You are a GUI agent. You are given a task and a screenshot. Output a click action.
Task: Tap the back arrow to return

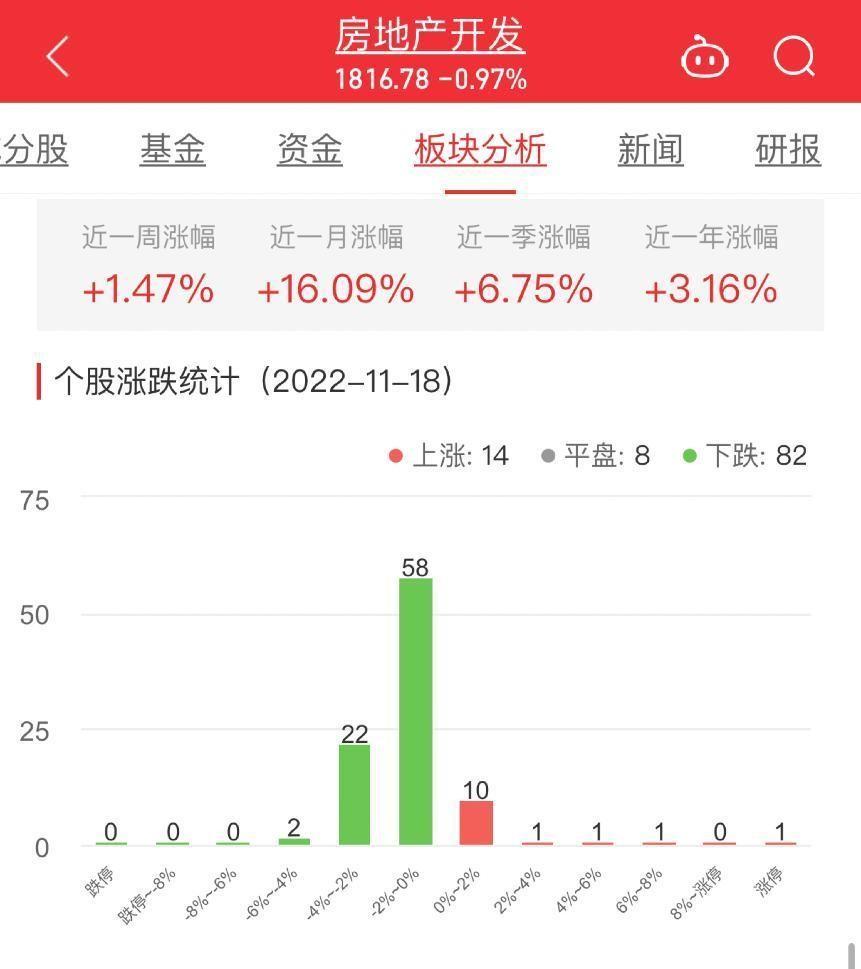tap(57, 57)
